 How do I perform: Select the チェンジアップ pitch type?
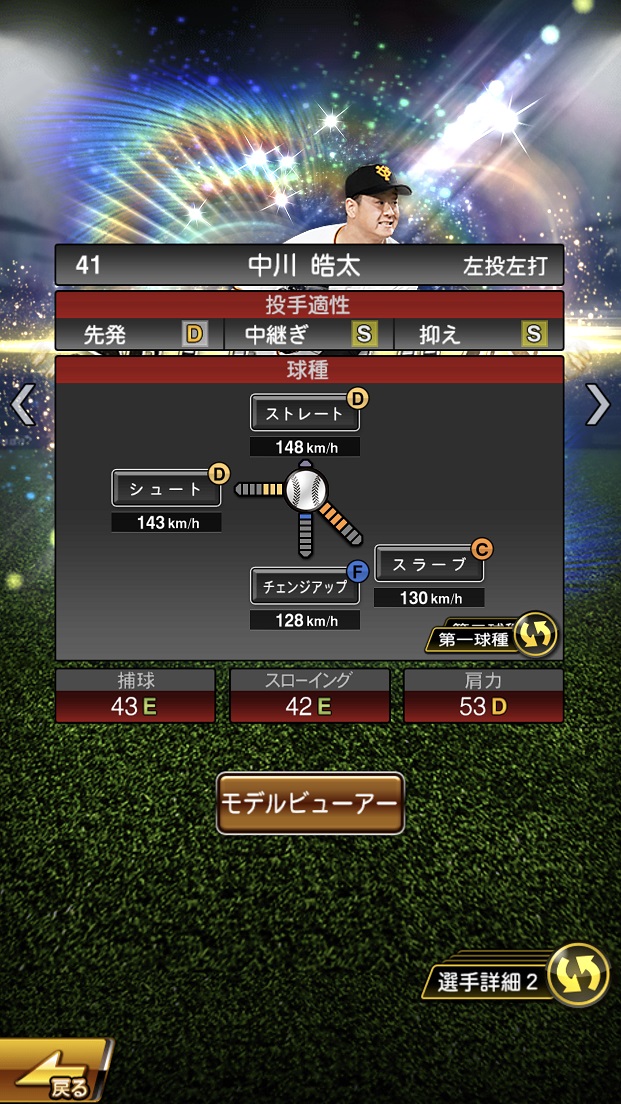304,586
